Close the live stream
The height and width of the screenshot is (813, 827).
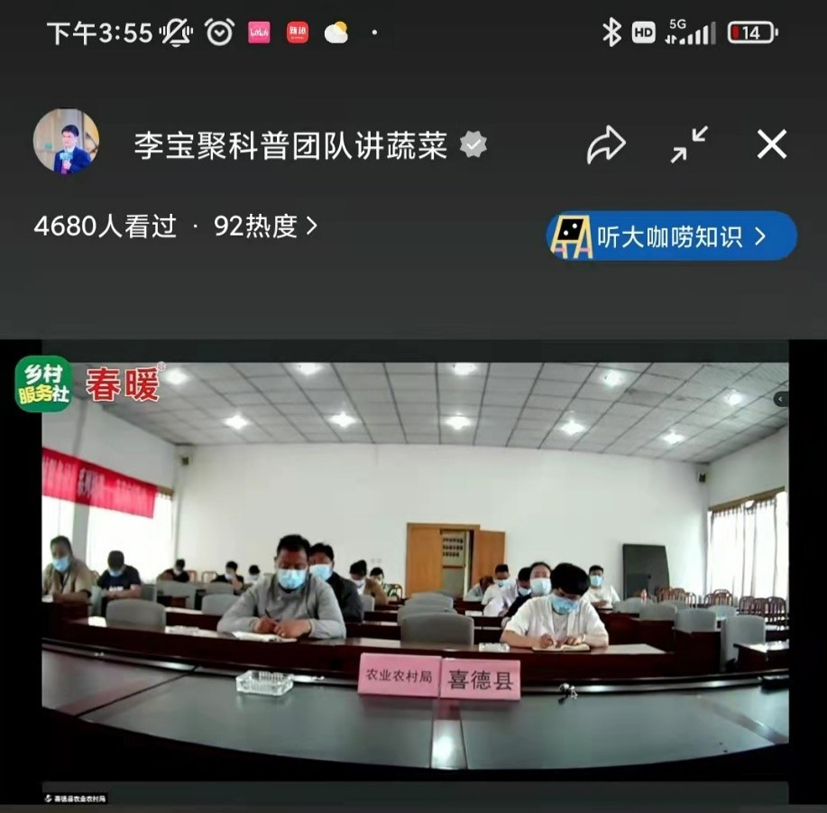pyautogui.click(x=771, y=145)
